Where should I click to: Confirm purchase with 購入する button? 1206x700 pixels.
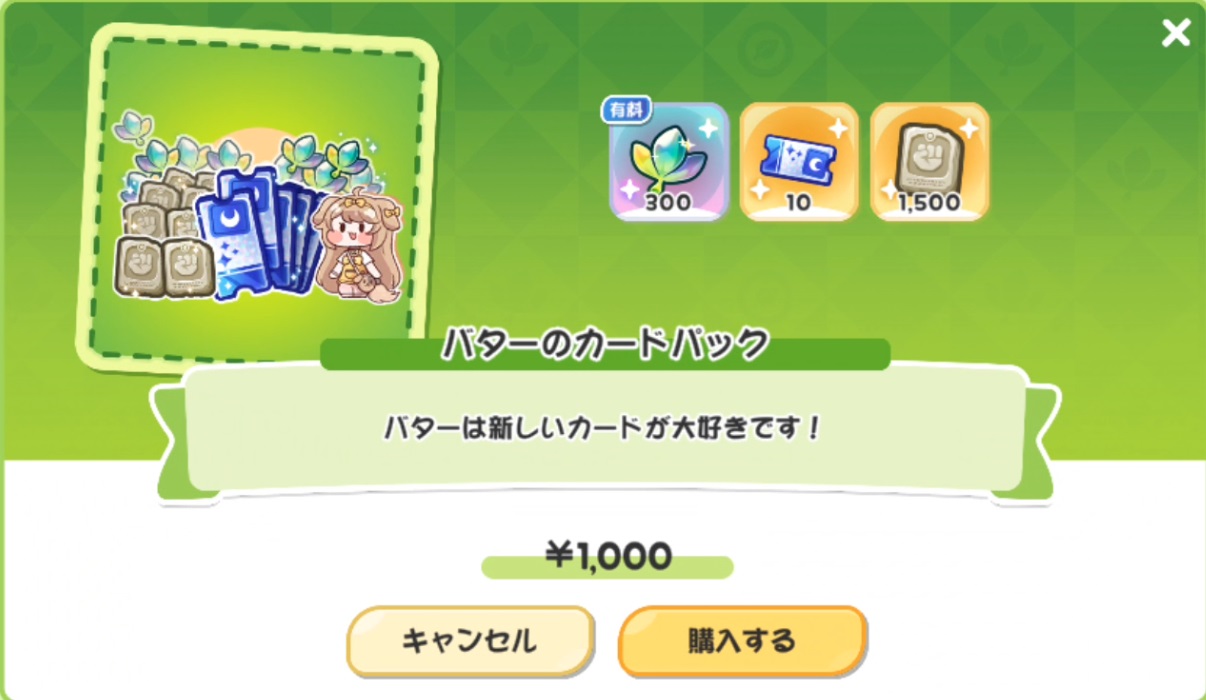[742, 641]
